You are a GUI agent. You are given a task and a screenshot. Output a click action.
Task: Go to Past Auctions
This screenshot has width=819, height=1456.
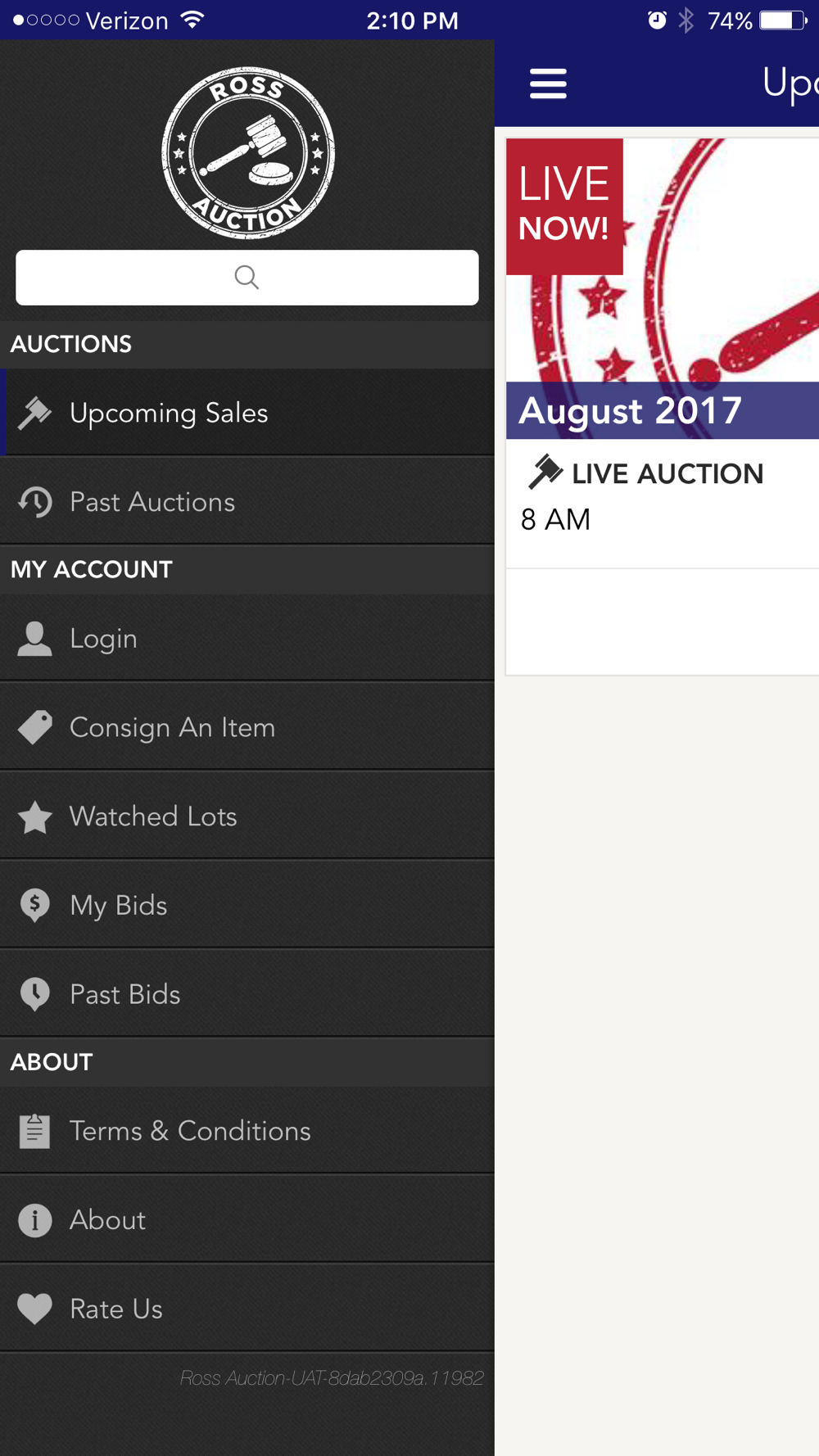click(247, 502)
